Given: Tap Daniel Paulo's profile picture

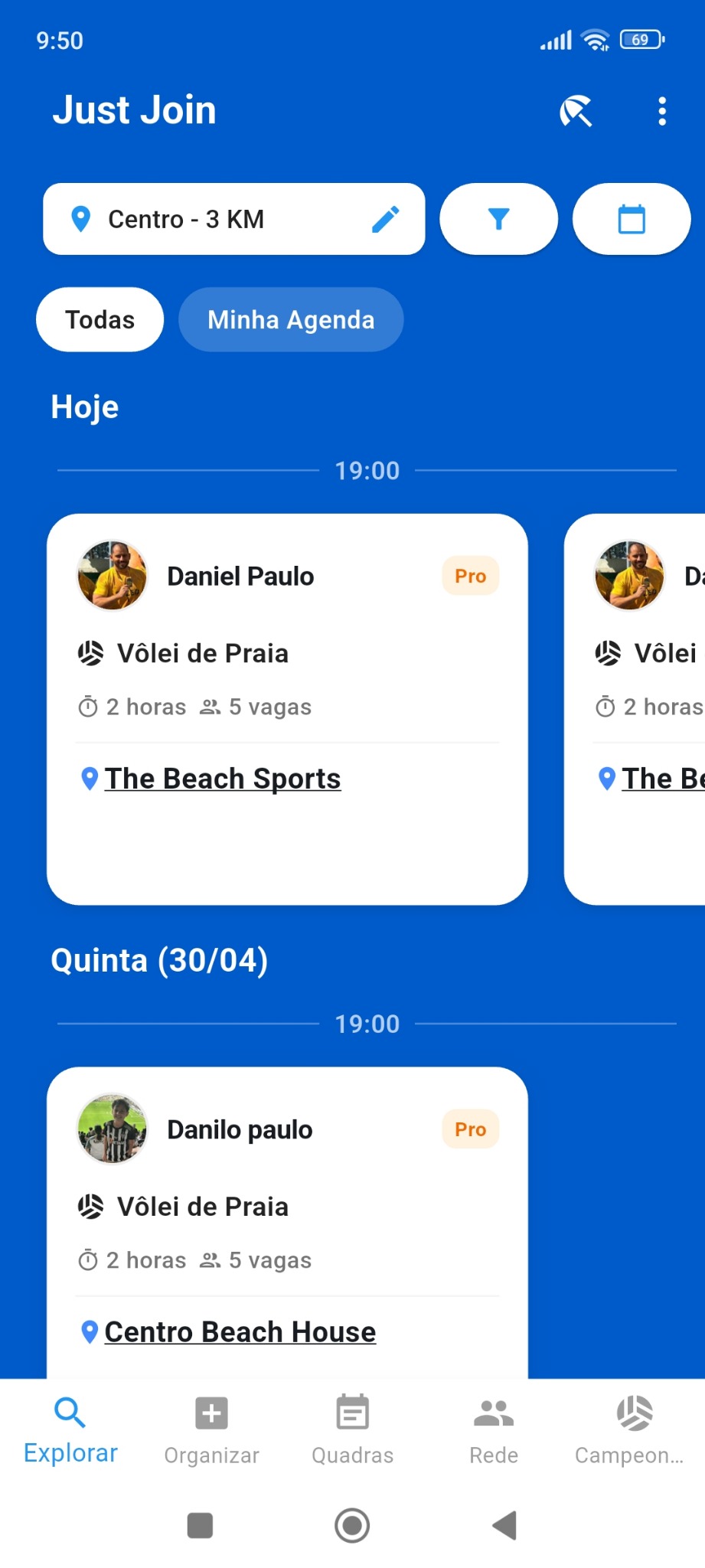Looking at the screenshot, I should [x=112, y=576].
